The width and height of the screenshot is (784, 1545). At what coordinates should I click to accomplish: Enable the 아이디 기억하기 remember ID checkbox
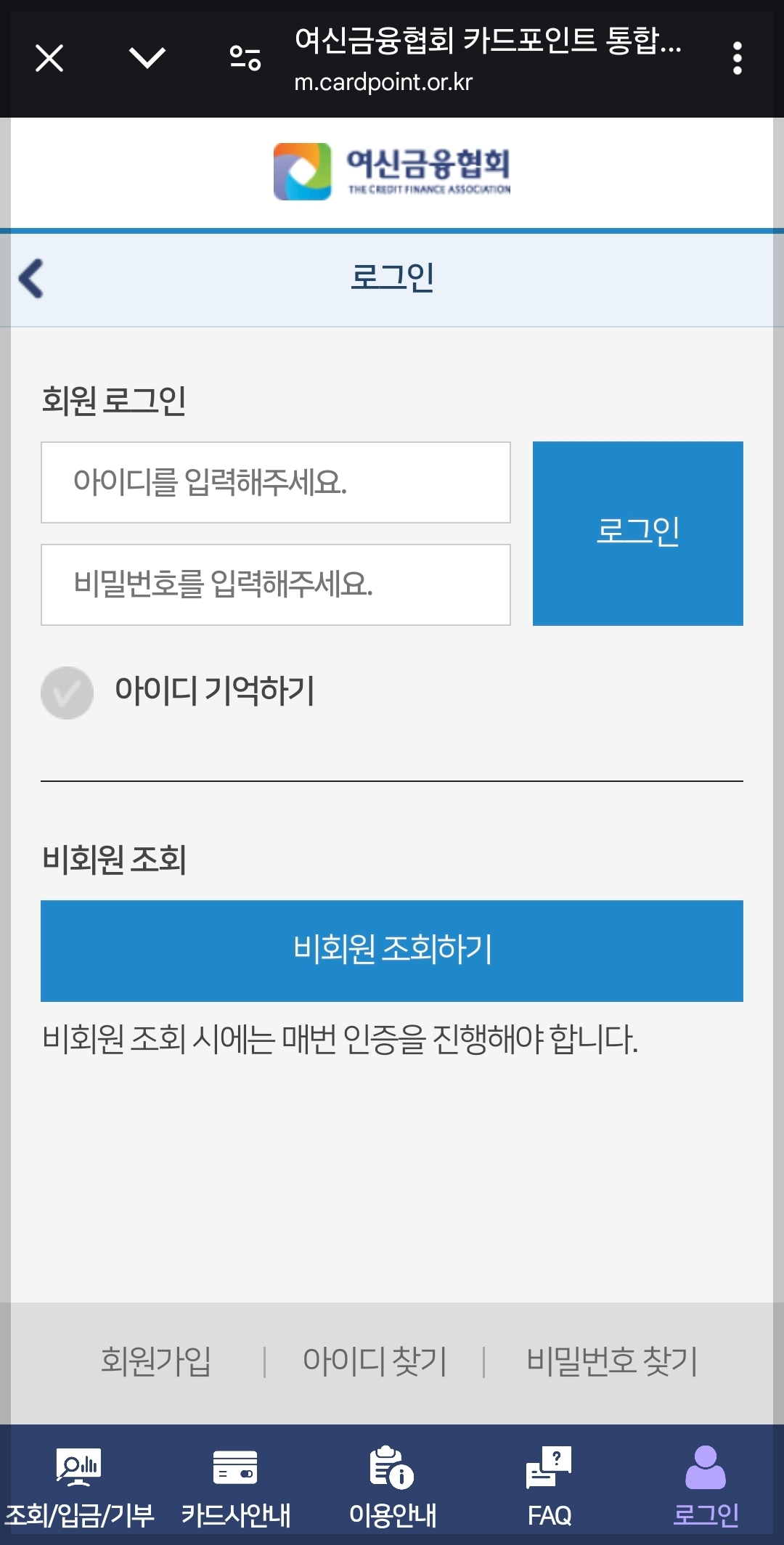pyautogui.click(x=68, y=694)
